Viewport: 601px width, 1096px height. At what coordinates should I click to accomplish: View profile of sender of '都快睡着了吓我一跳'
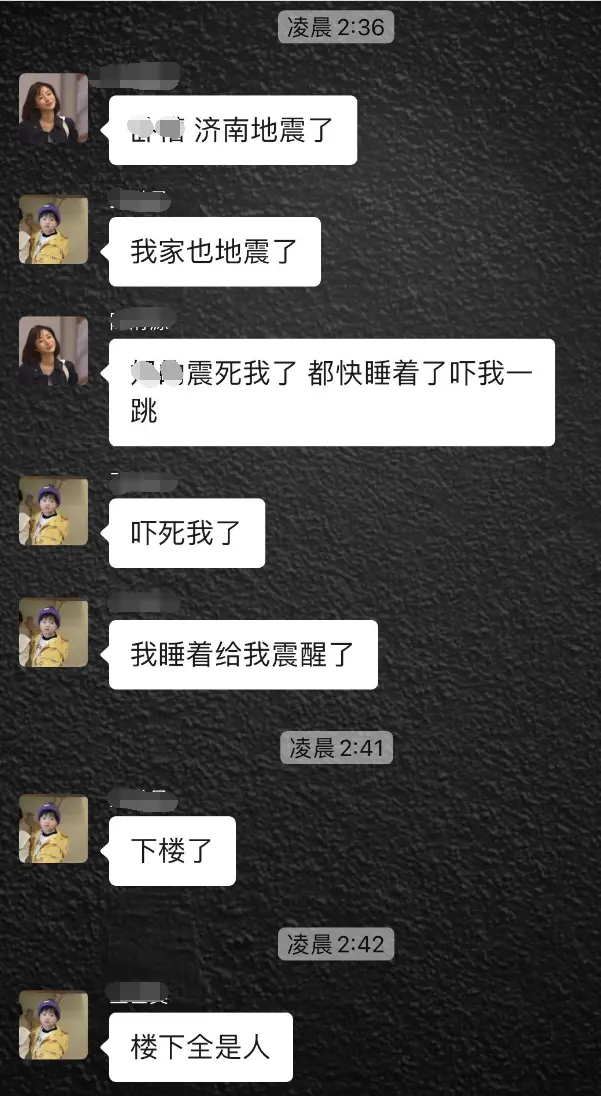point(53,351)
